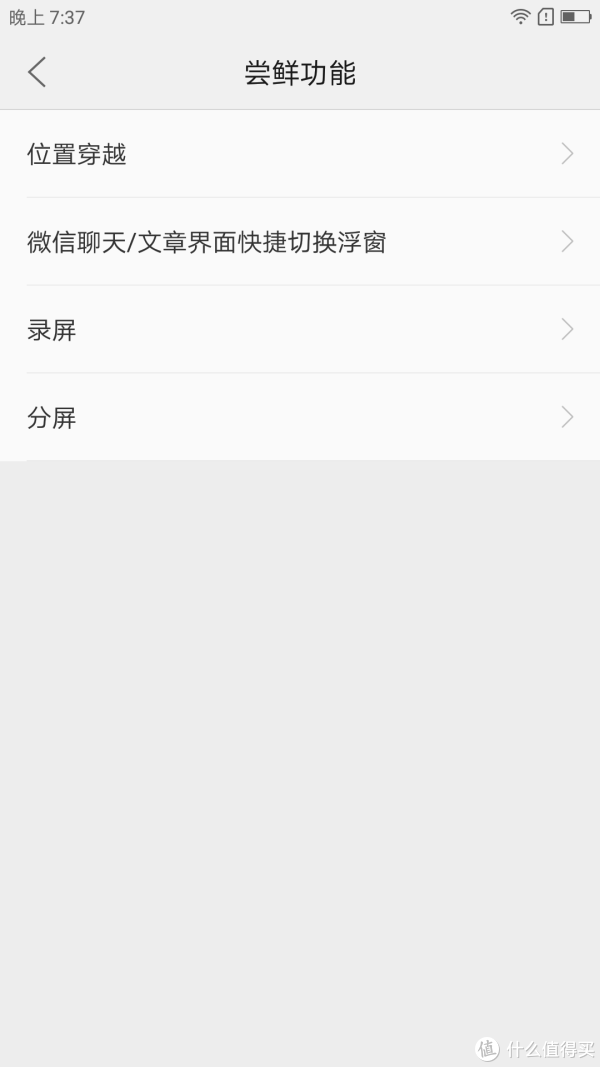Open 微信聊天/文章界面快捷切换浮窗 option

coord(300,242)
